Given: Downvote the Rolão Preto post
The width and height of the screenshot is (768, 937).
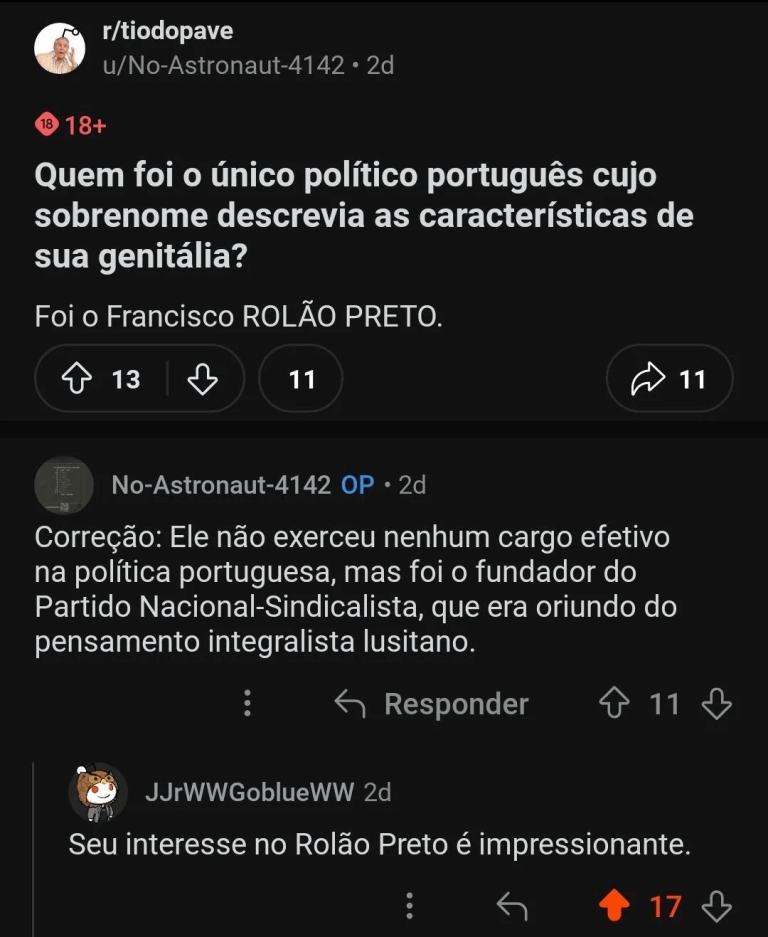Looking at the screenshot, I should [203, 379].
